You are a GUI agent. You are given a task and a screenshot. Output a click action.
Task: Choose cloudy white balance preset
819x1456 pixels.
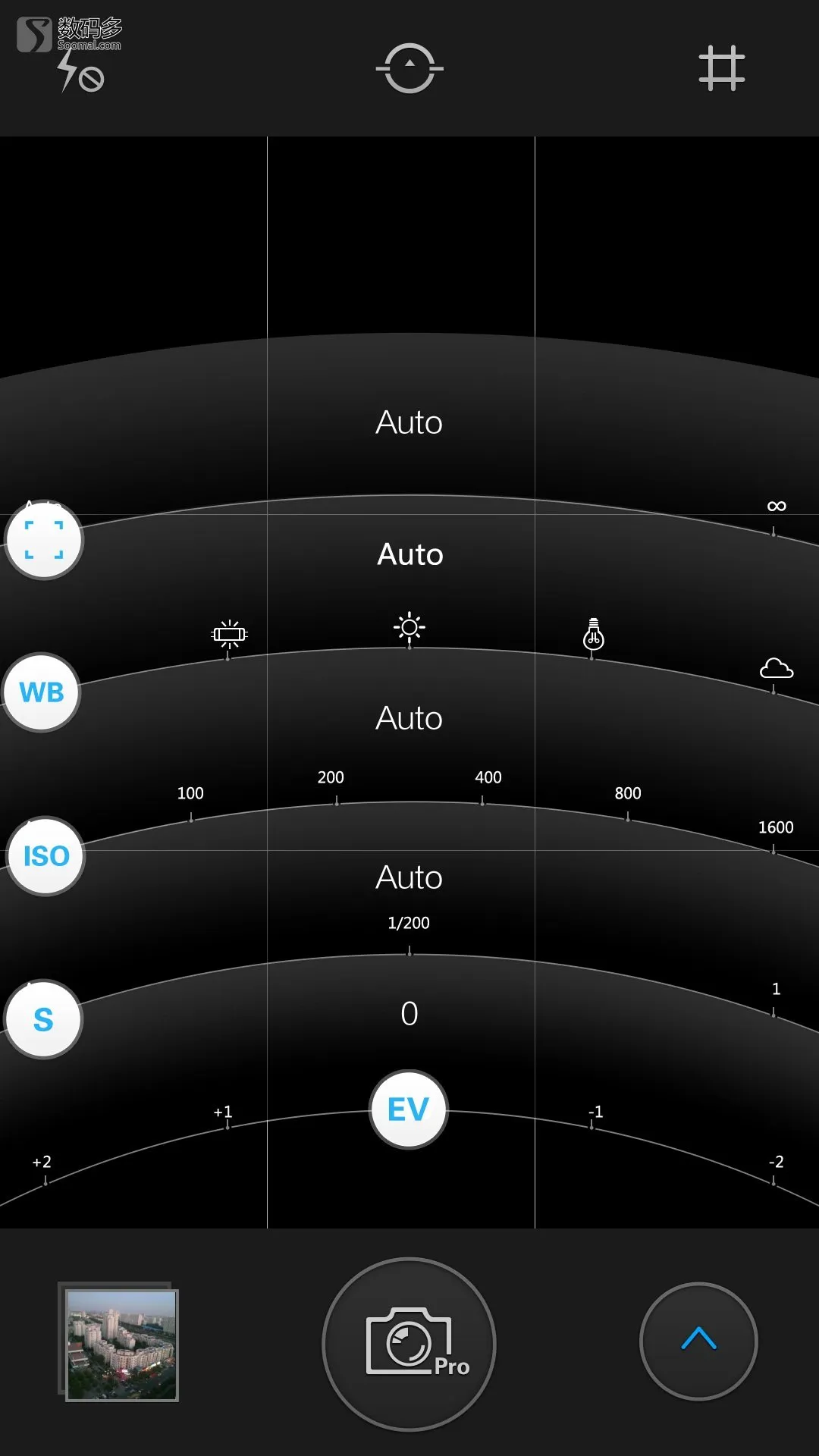777,668
